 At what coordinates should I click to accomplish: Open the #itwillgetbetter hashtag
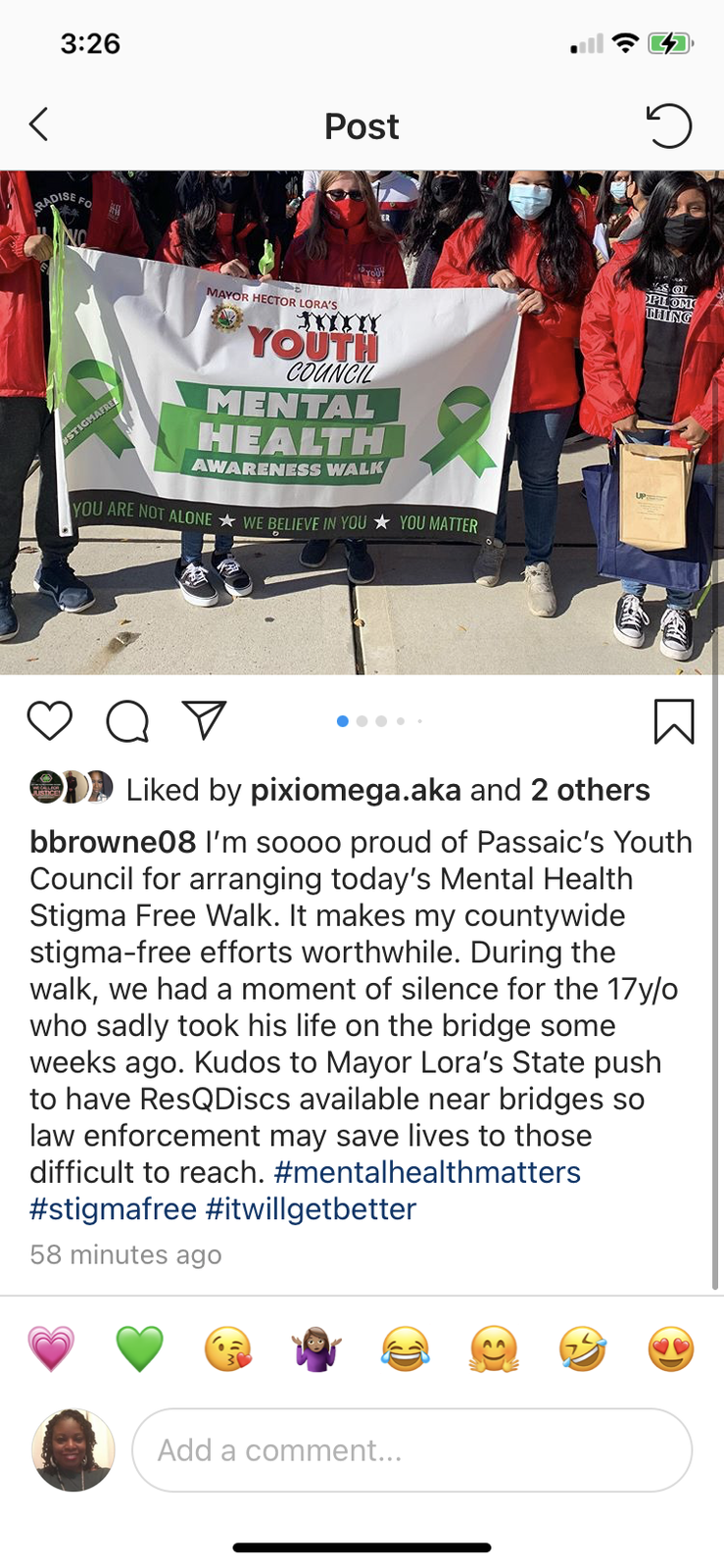point(311,1209)
